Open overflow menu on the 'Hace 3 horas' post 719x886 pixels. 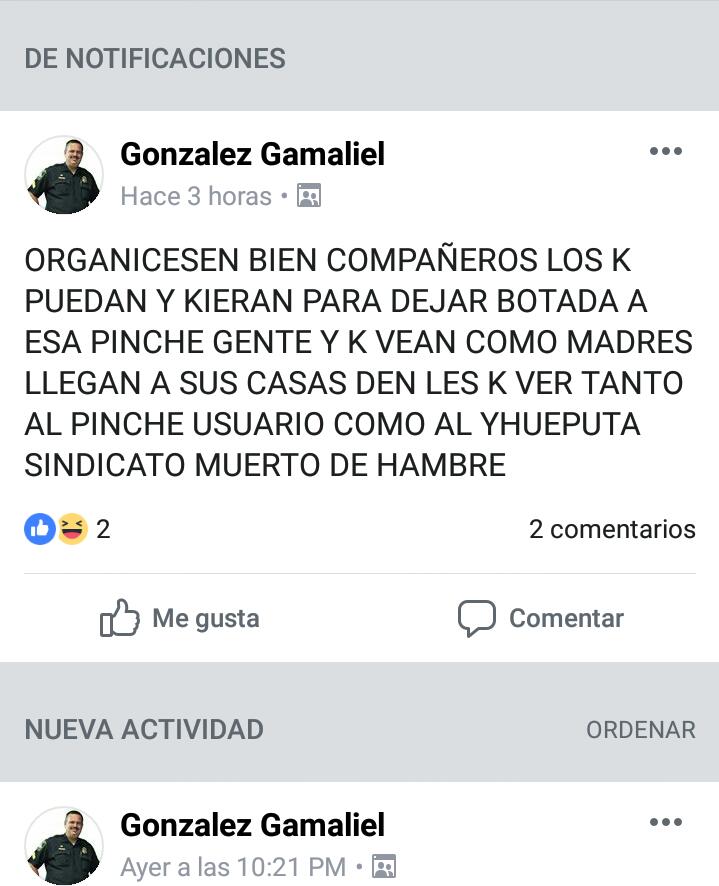coord(665,152)
